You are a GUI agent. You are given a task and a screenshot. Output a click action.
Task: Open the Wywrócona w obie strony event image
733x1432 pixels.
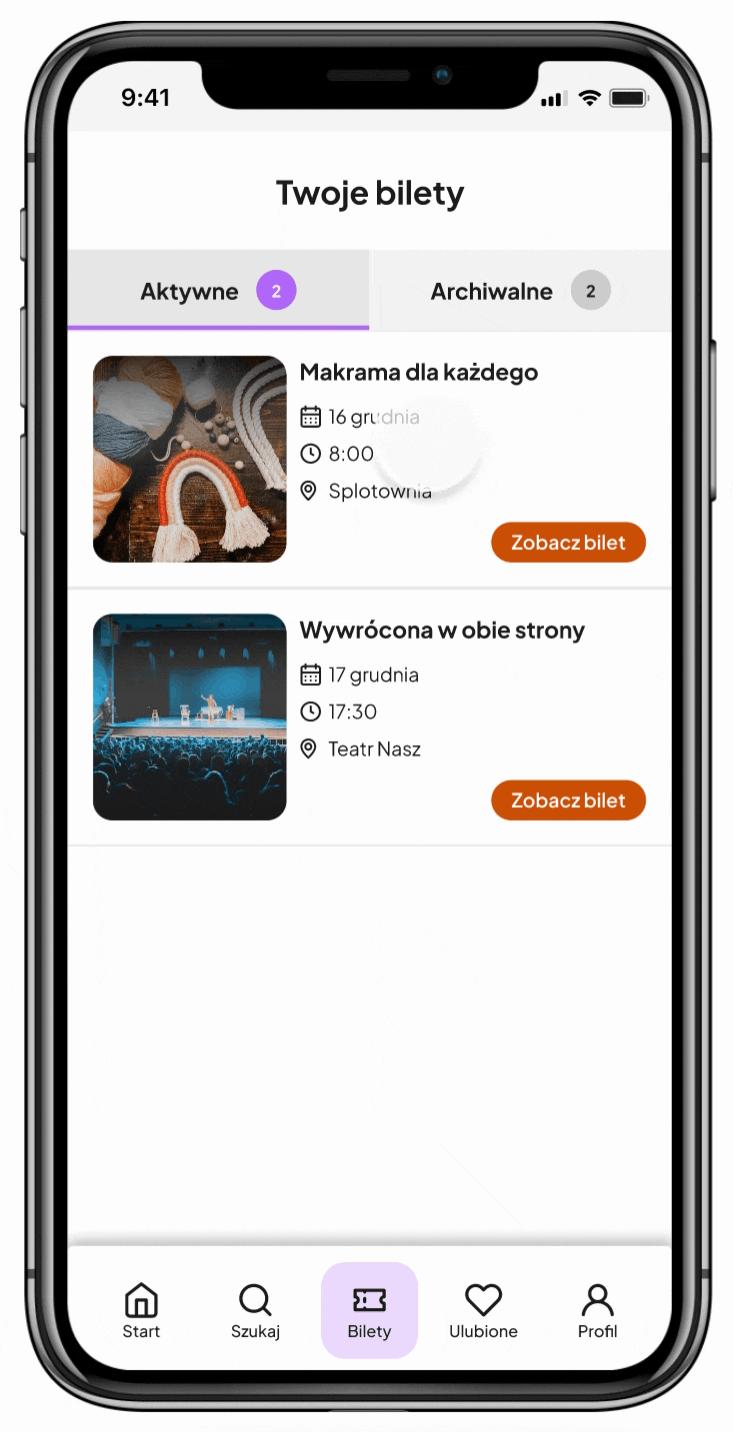[x=190, y=717]
